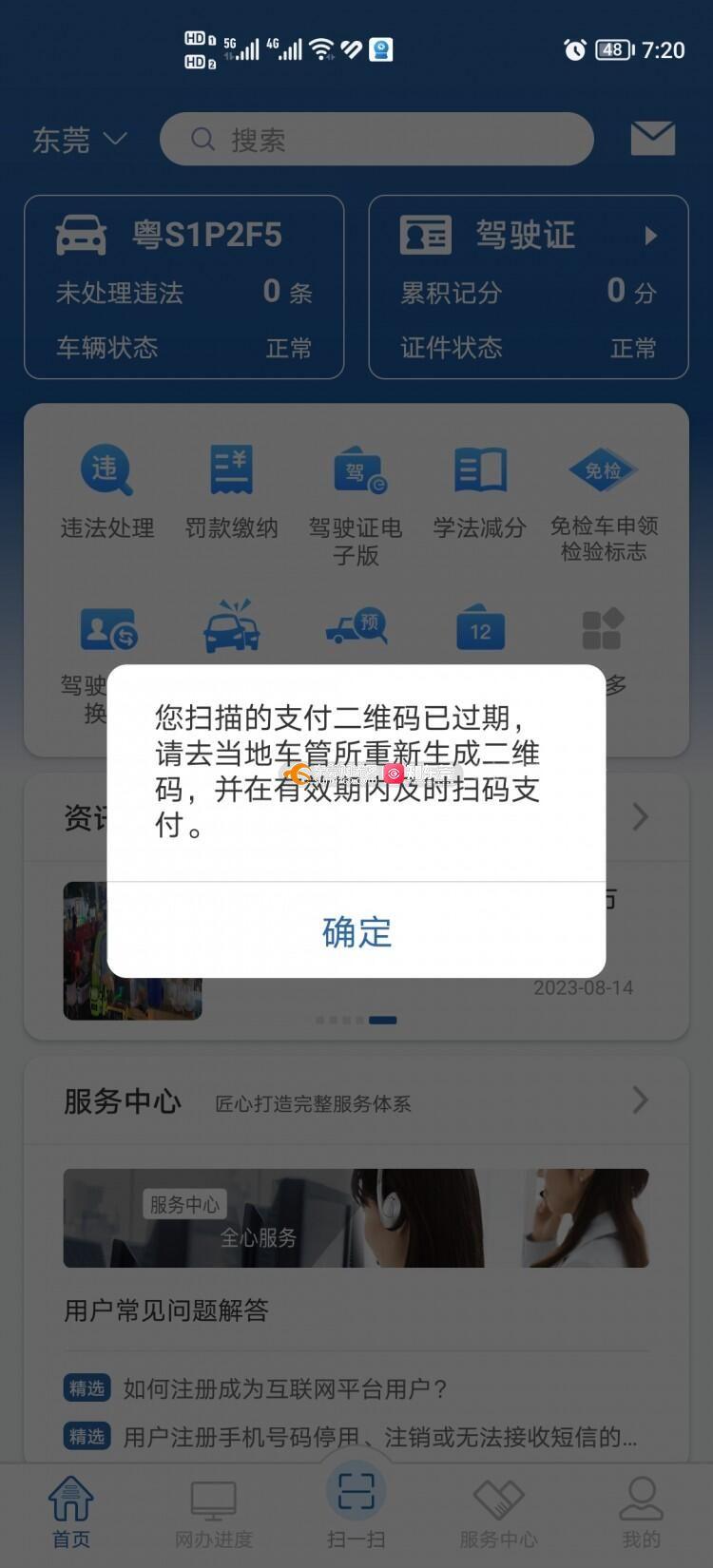Confirm the dialog with 确定
The image size is (713, 1568).
pos(356,931)
